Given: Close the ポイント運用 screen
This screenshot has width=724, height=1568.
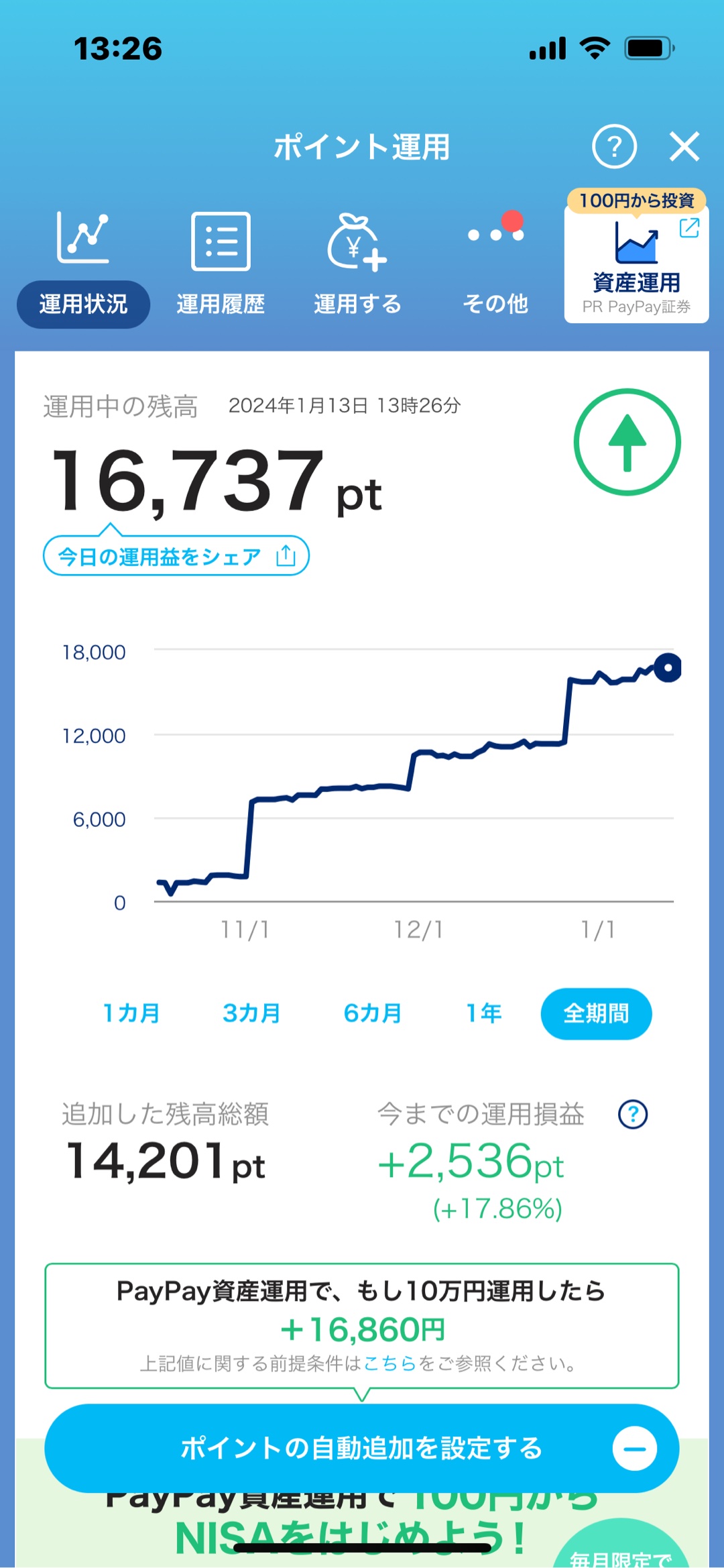Looking at the screenshot, I should pos(684,146).
